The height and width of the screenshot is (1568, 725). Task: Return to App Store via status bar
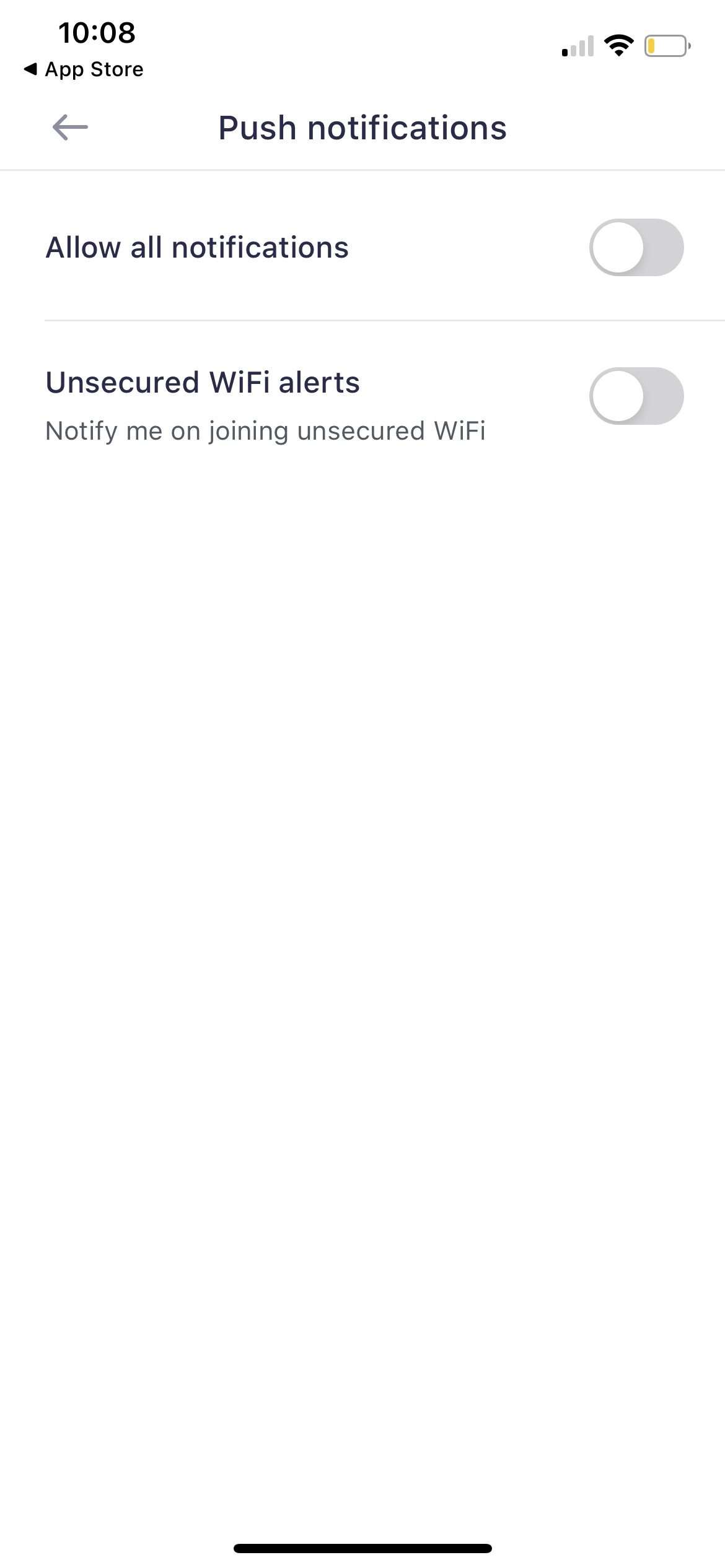(x=84, y=69)
